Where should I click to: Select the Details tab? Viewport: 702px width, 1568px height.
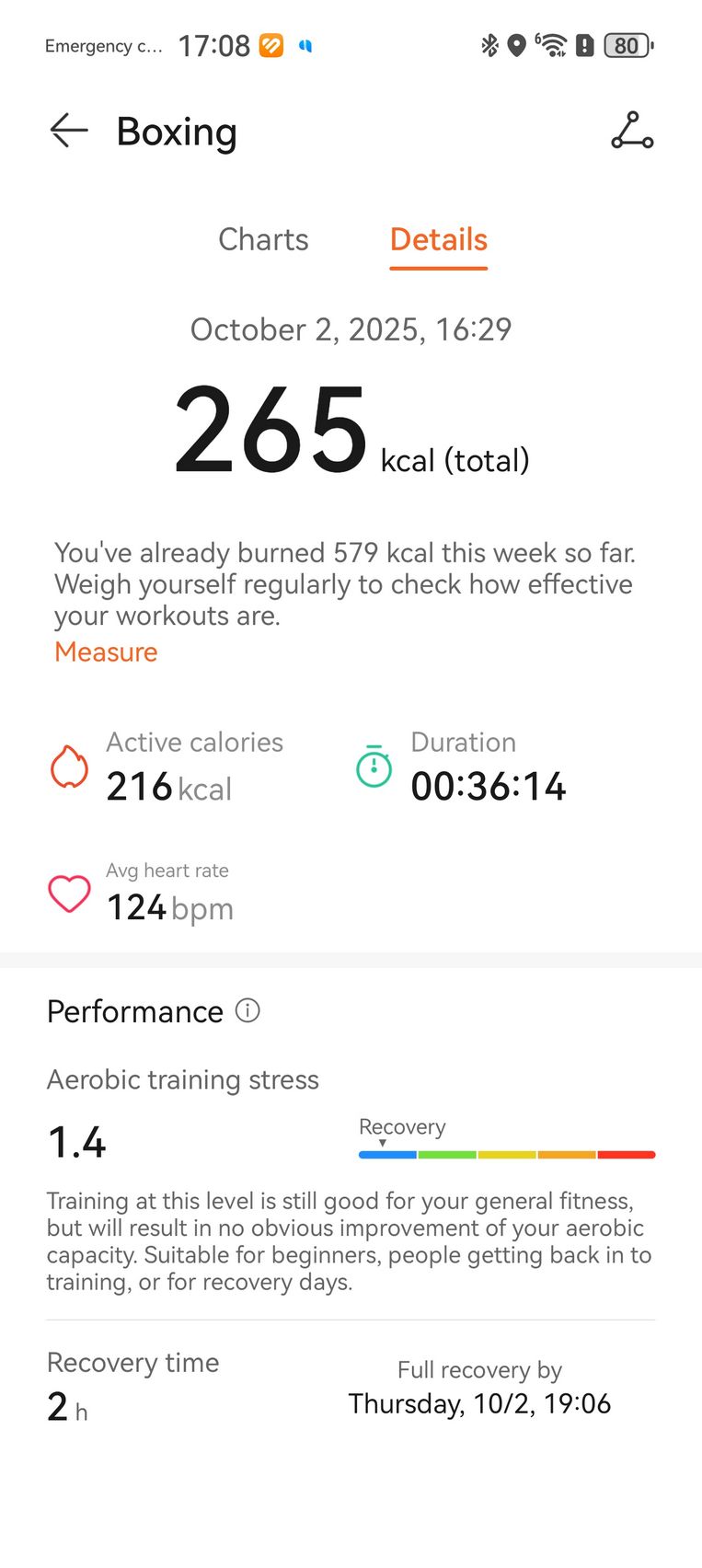438,239
